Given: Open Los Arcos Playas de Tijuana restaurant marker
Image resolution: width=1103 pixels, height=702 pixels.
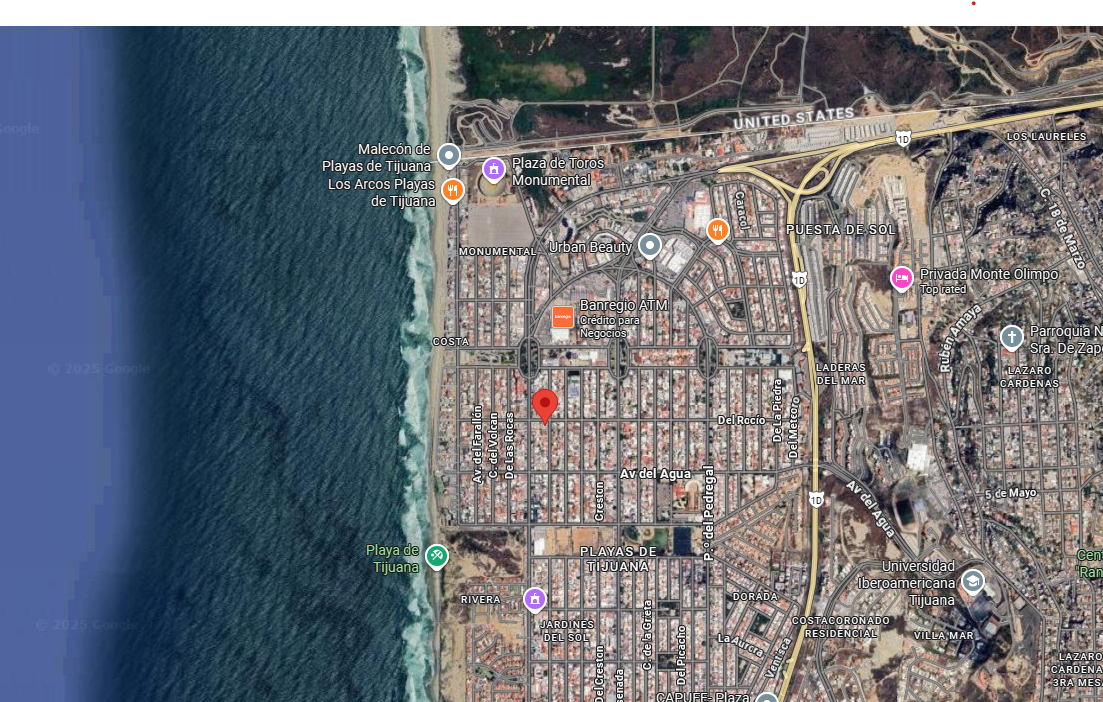Looking at the screenshot, I should (453, 189).
